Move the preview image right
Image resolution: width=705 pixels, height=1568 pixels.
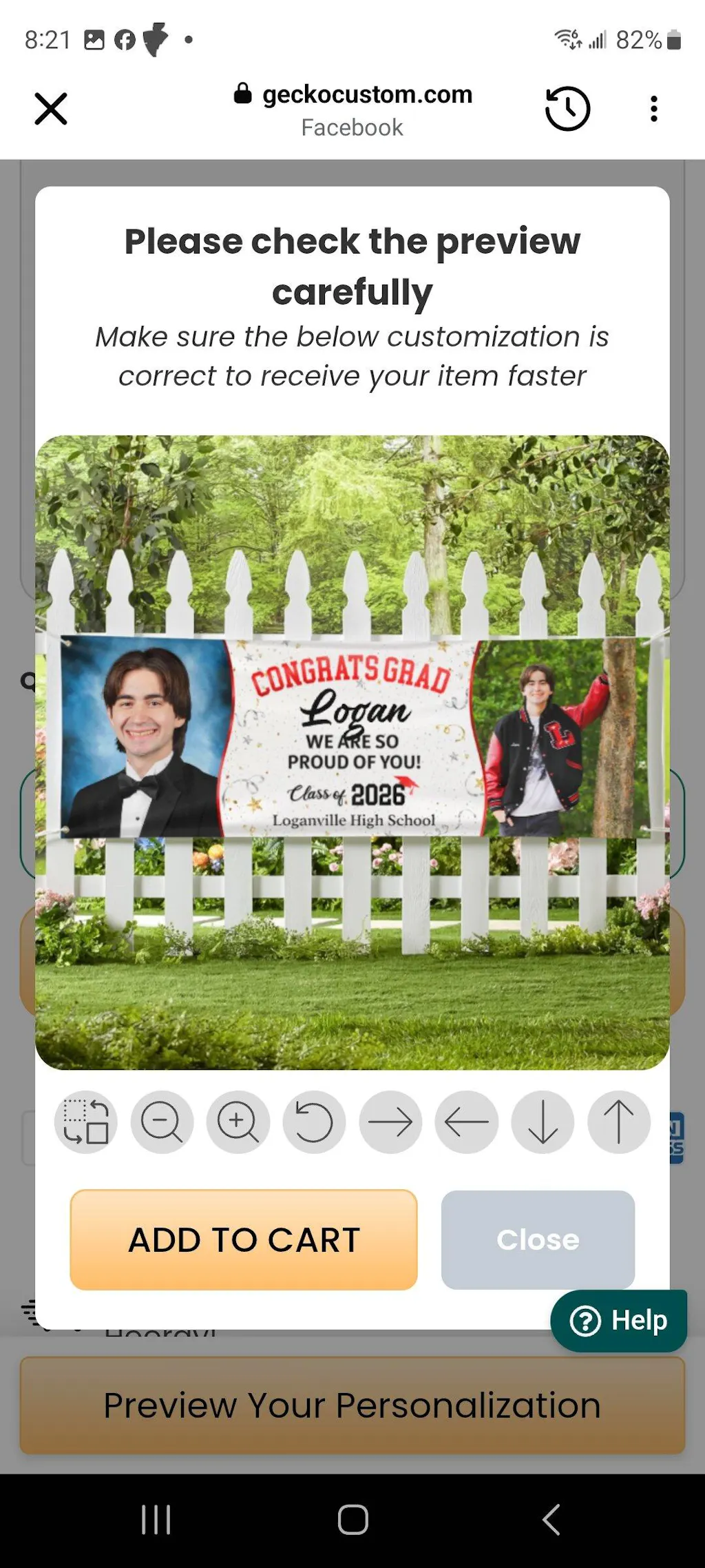coord(390,1122)
